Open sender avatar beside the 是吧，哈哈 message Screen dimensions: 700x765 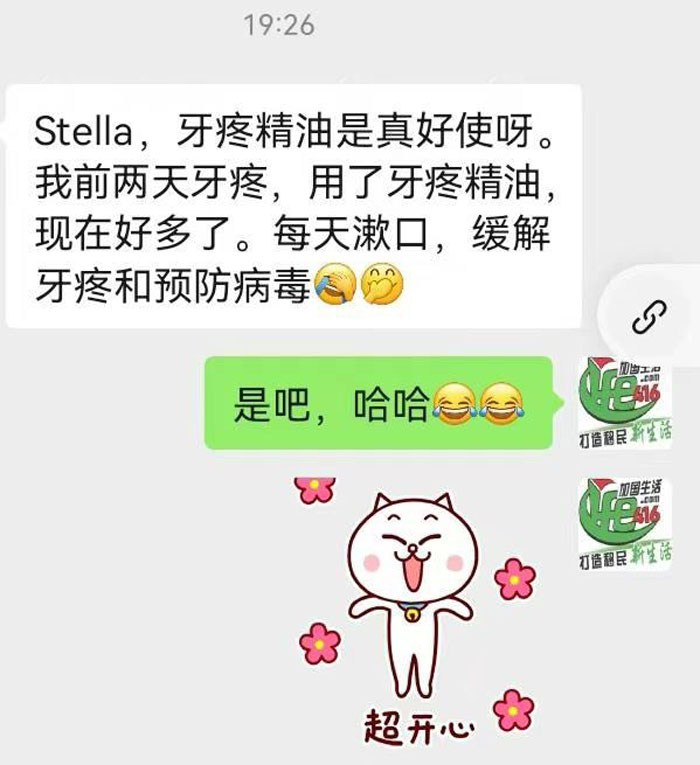pyautogui.click(x=626, y=402)
